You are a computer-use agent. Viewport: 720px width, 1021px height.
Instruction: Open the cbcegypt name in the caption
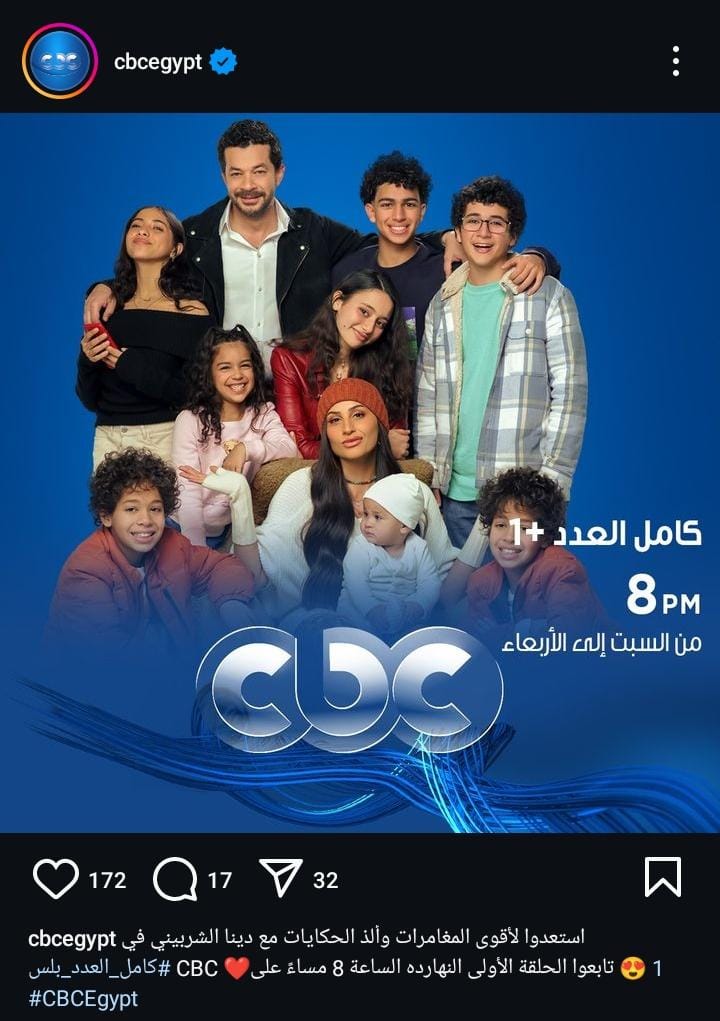(x=73, y=938)
